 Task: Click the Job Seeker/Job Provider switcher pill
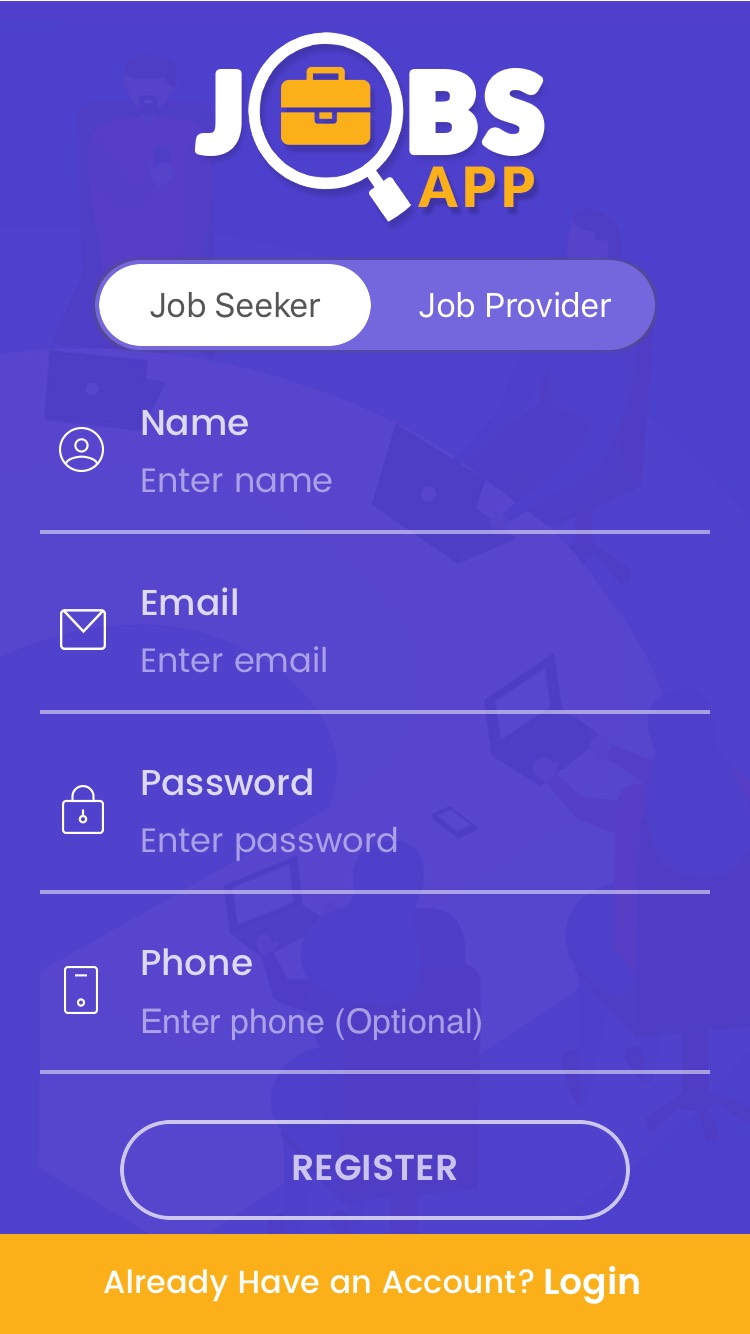tap(375, 305)
